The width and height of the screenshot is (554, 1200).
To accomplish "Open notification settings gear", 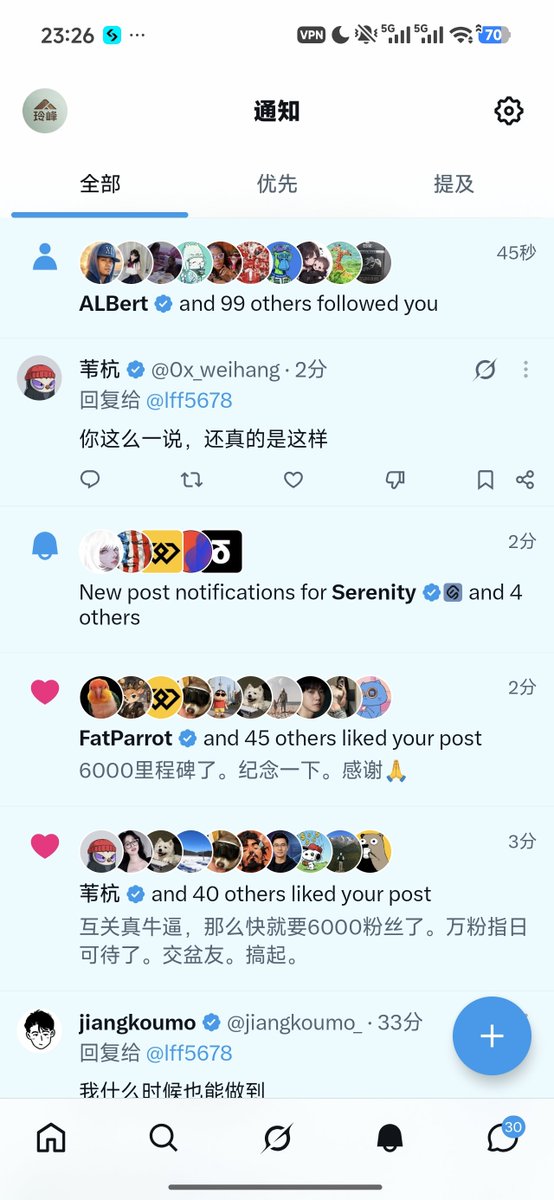I will click(509, 111).
